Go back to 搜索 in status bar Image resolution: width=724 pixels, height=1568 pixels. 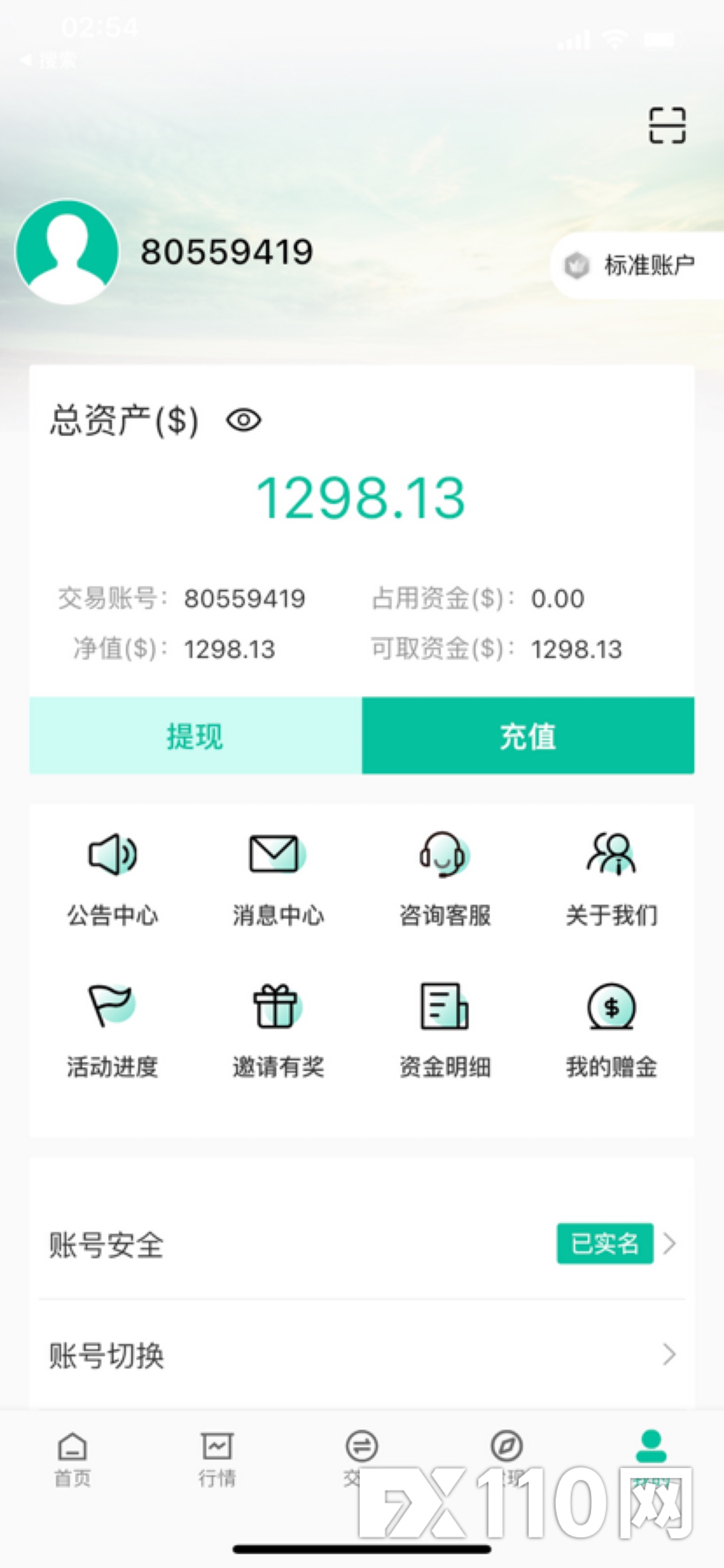click(48, 60)
